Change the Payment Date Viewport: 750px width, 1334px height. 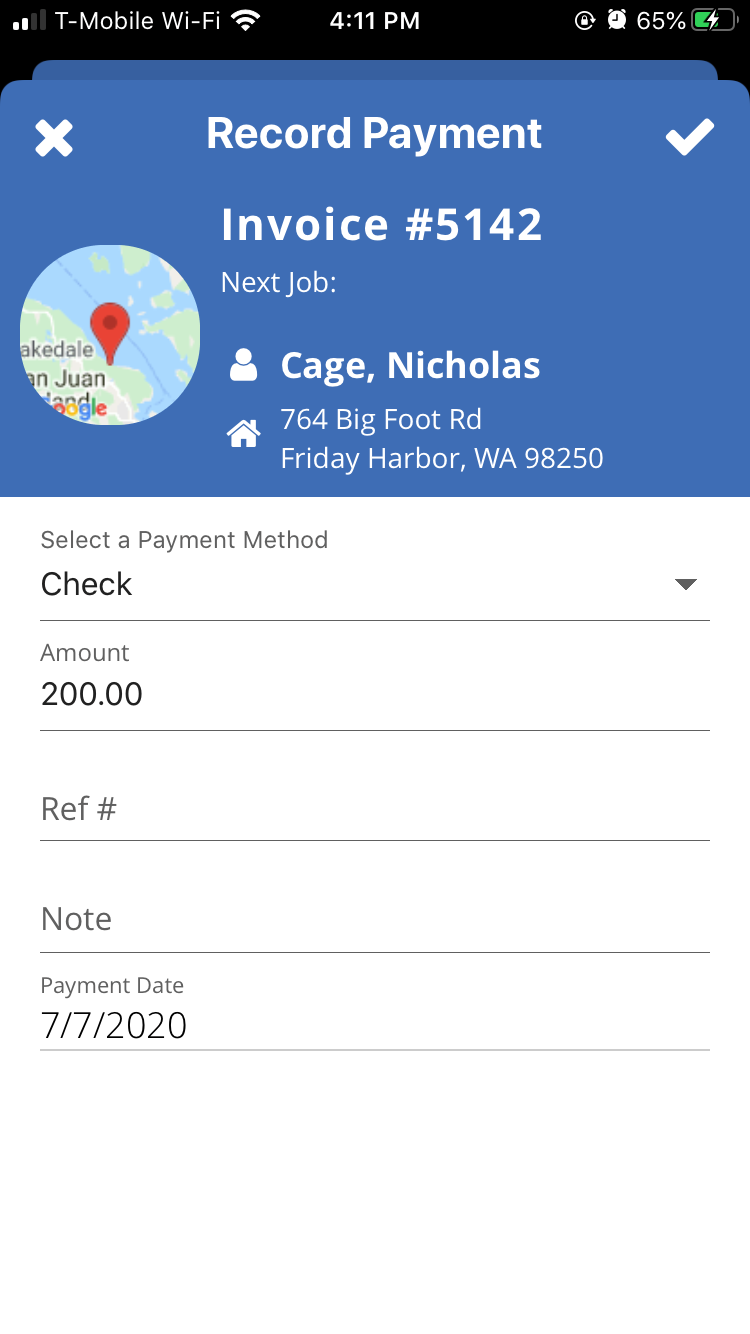(x=374, y=1026)
